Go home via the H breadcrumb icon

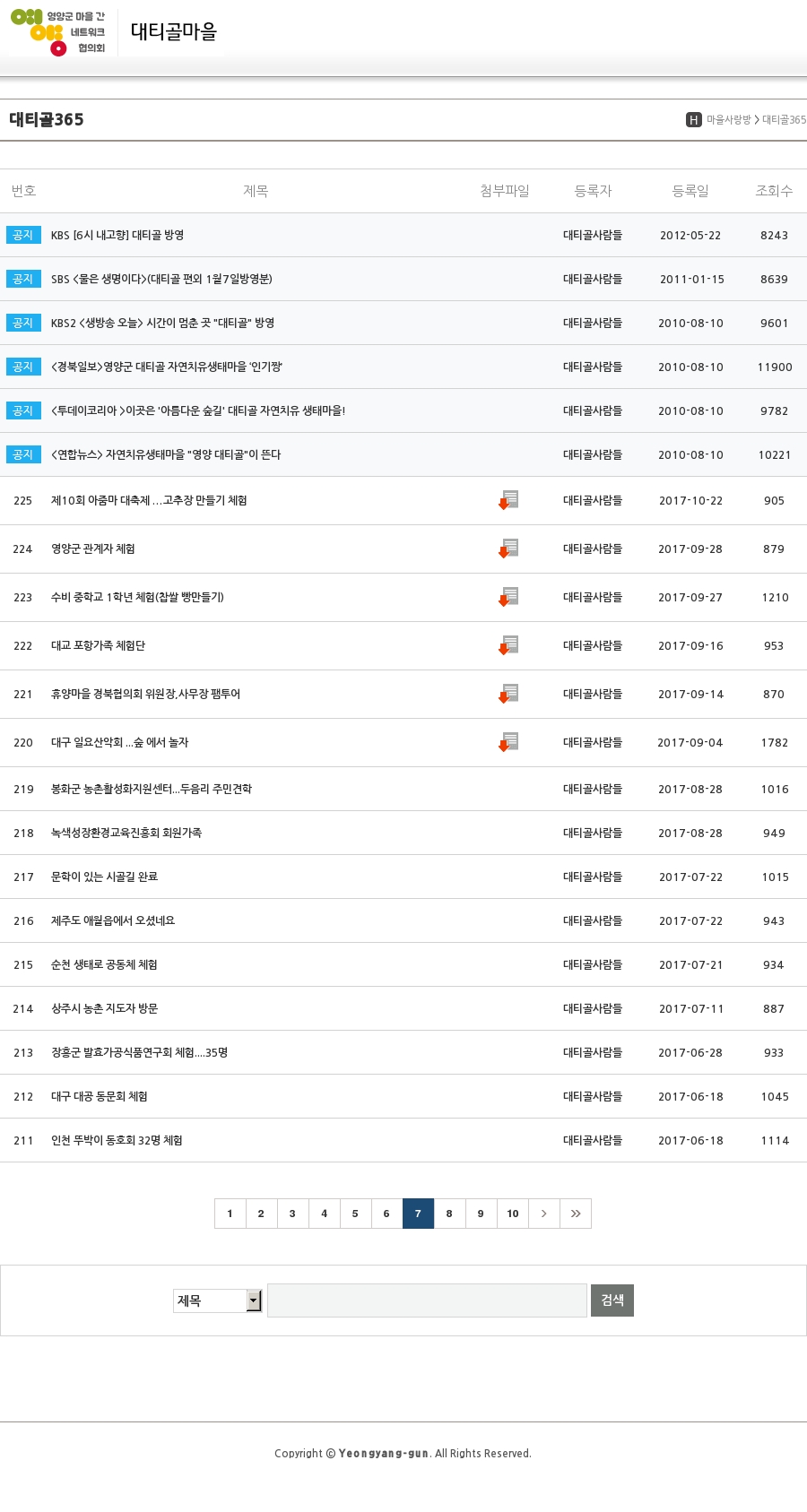[694, 119]
